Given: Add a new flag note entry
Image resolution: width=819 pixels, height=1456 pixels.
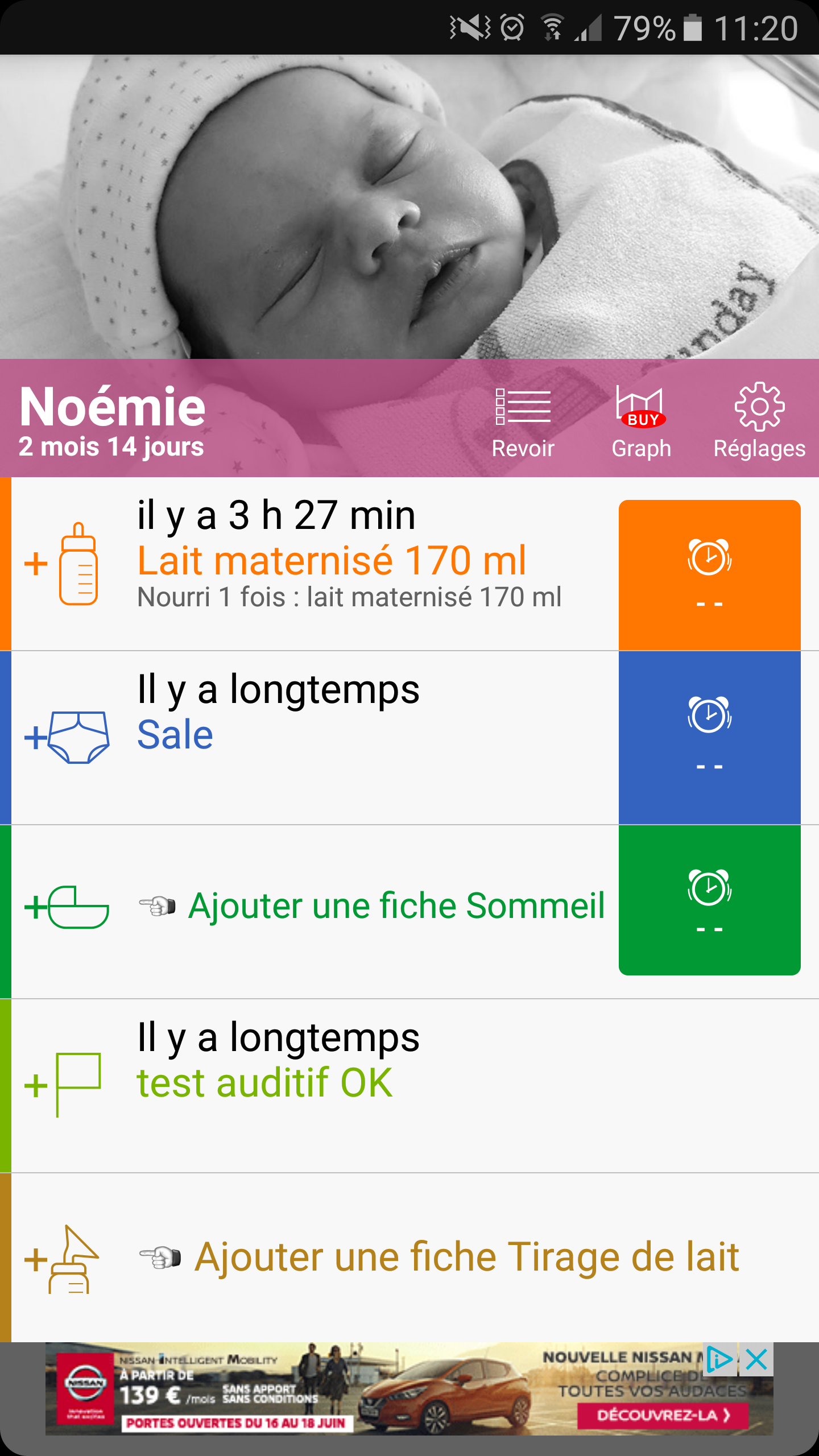Looking at the screenshot, I should pos(64,1085).
